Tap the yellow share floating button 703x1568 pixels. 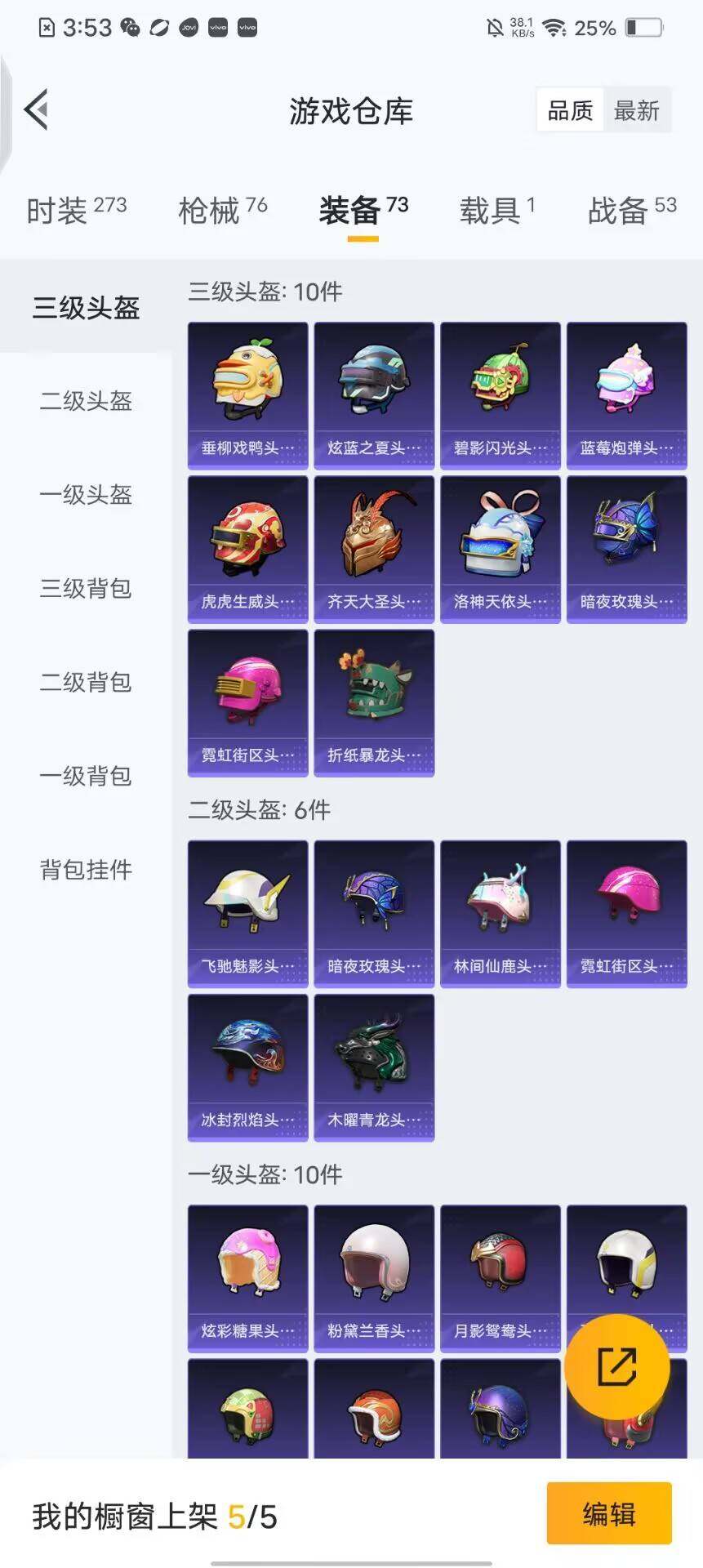pyautogui.click(x=616, y=1366)
